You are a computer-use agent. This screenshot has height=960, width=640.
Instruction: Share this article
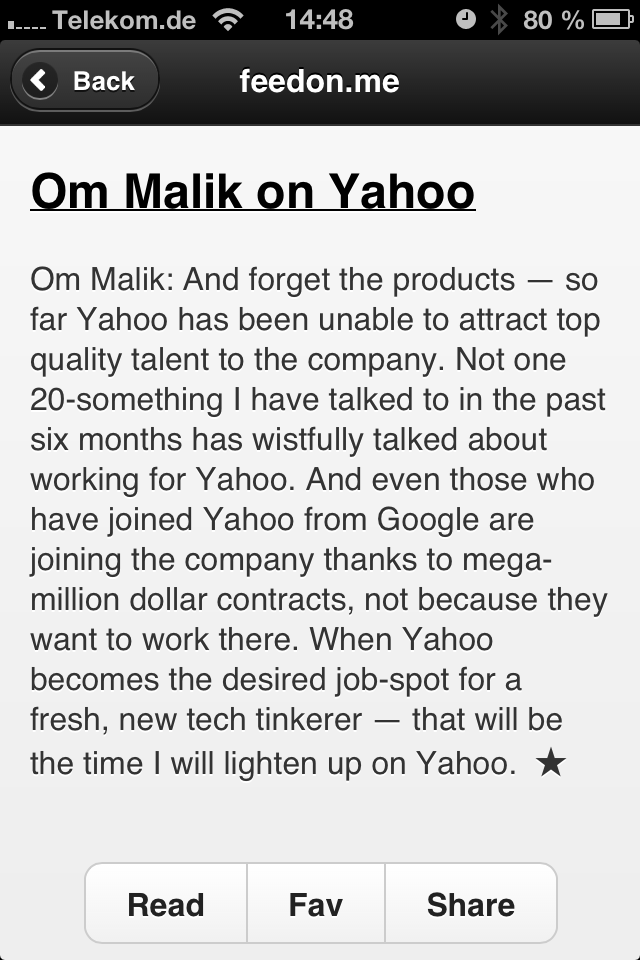tap(470, 904)
